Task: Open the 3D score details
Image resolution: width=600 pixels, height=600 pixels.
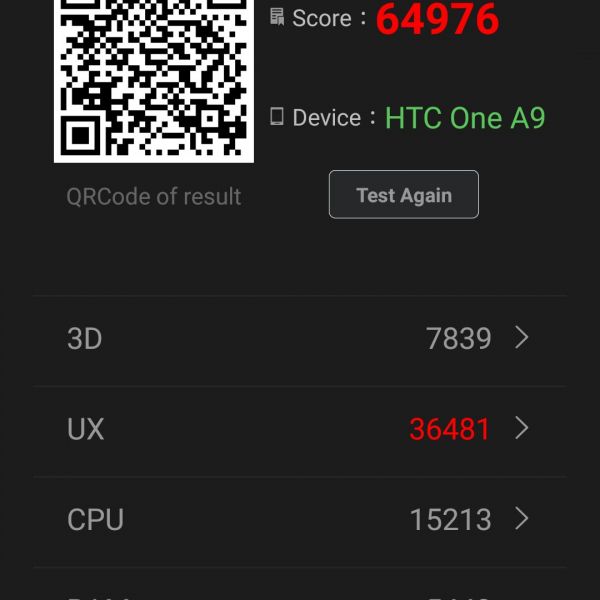Action: tap(299, 338)
